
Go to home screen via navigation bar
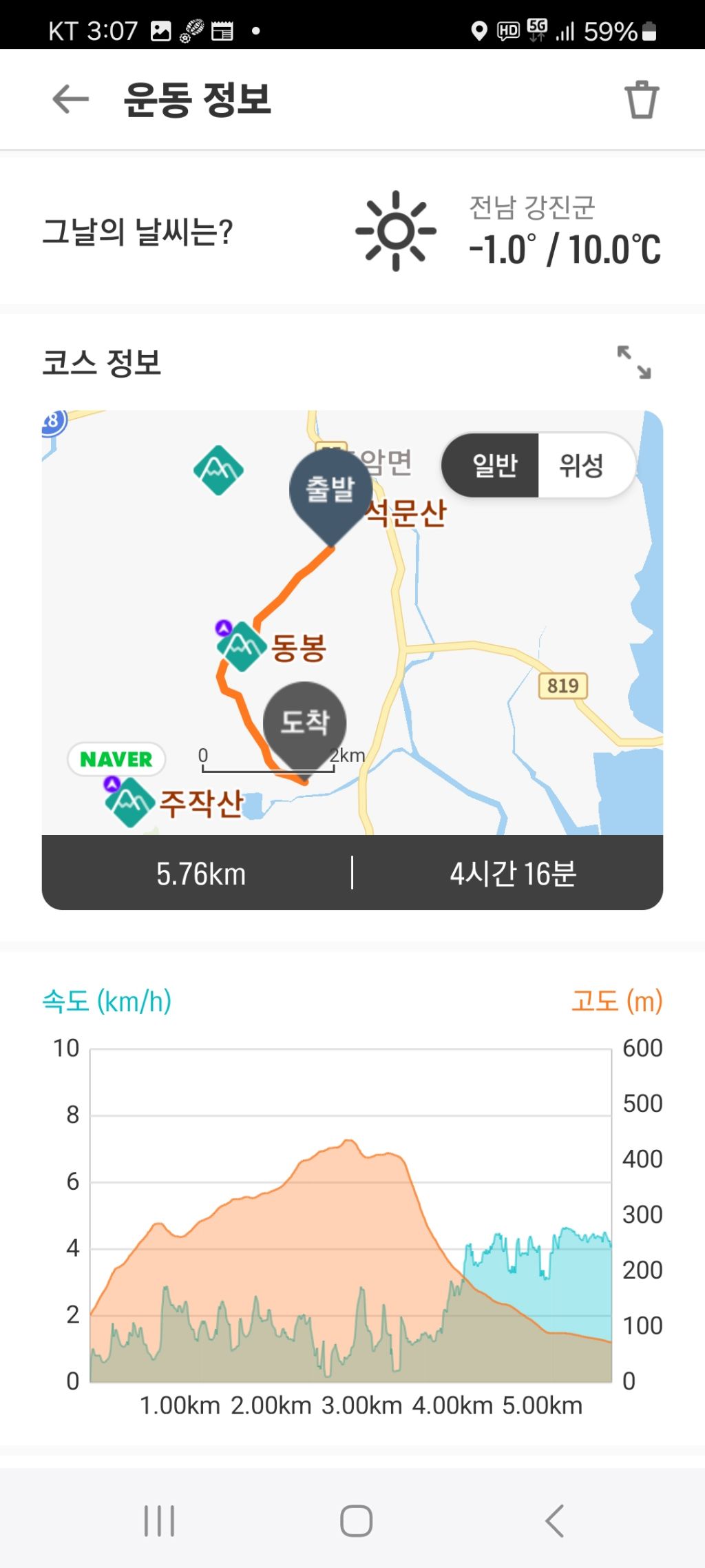(x=356, y=1520)
